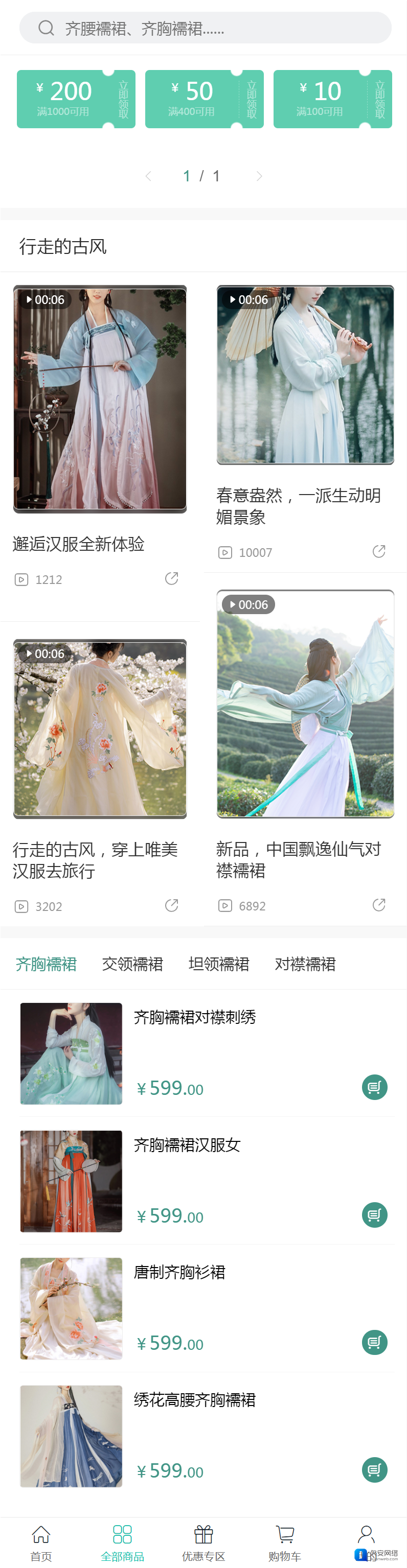This screenshot has width=407, height=1568.
Task: View the 绣花高腰齐胸襦裙 product
Action: pyautogui.click(x=194, y=1400)
